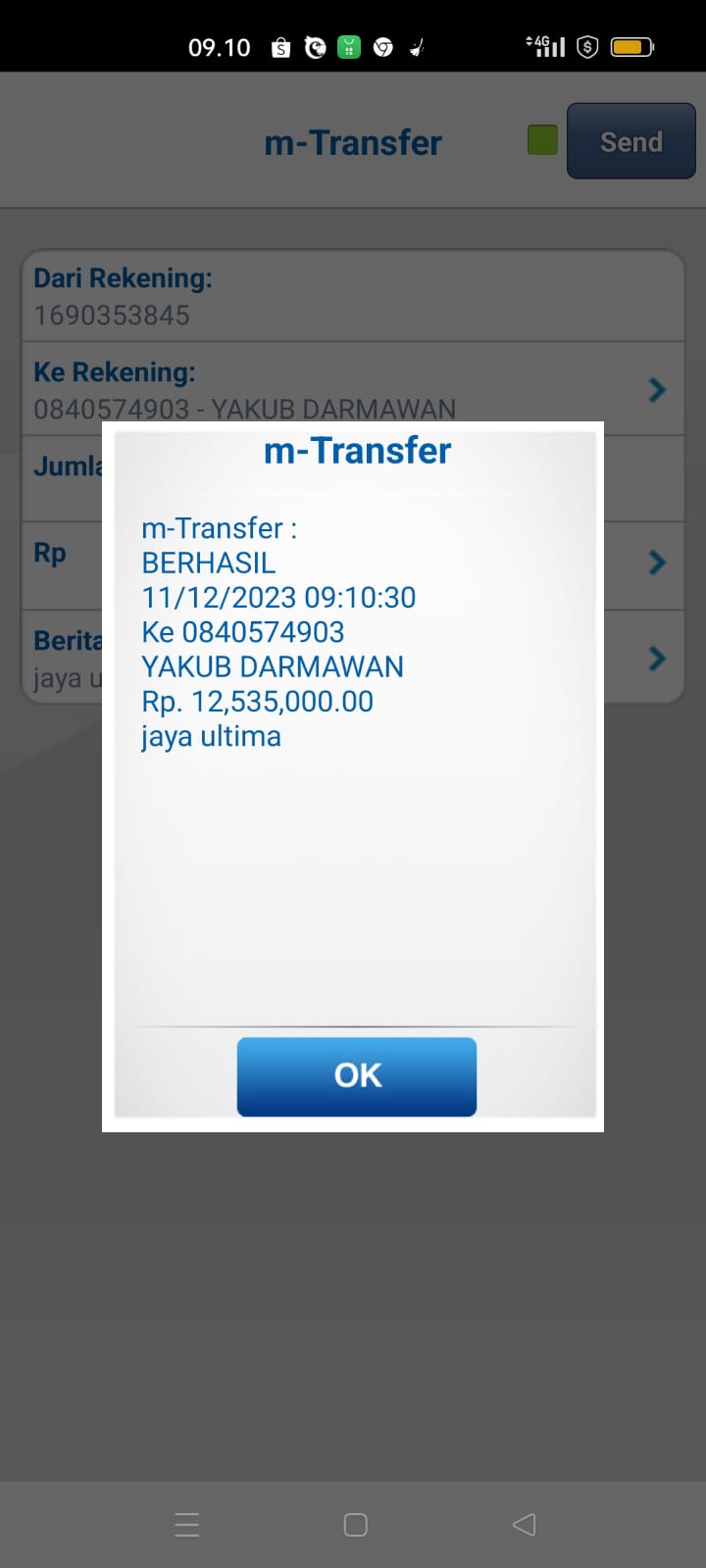Go to the phone's home screen
The image size is (706, 1568).
click(355, 1524)
